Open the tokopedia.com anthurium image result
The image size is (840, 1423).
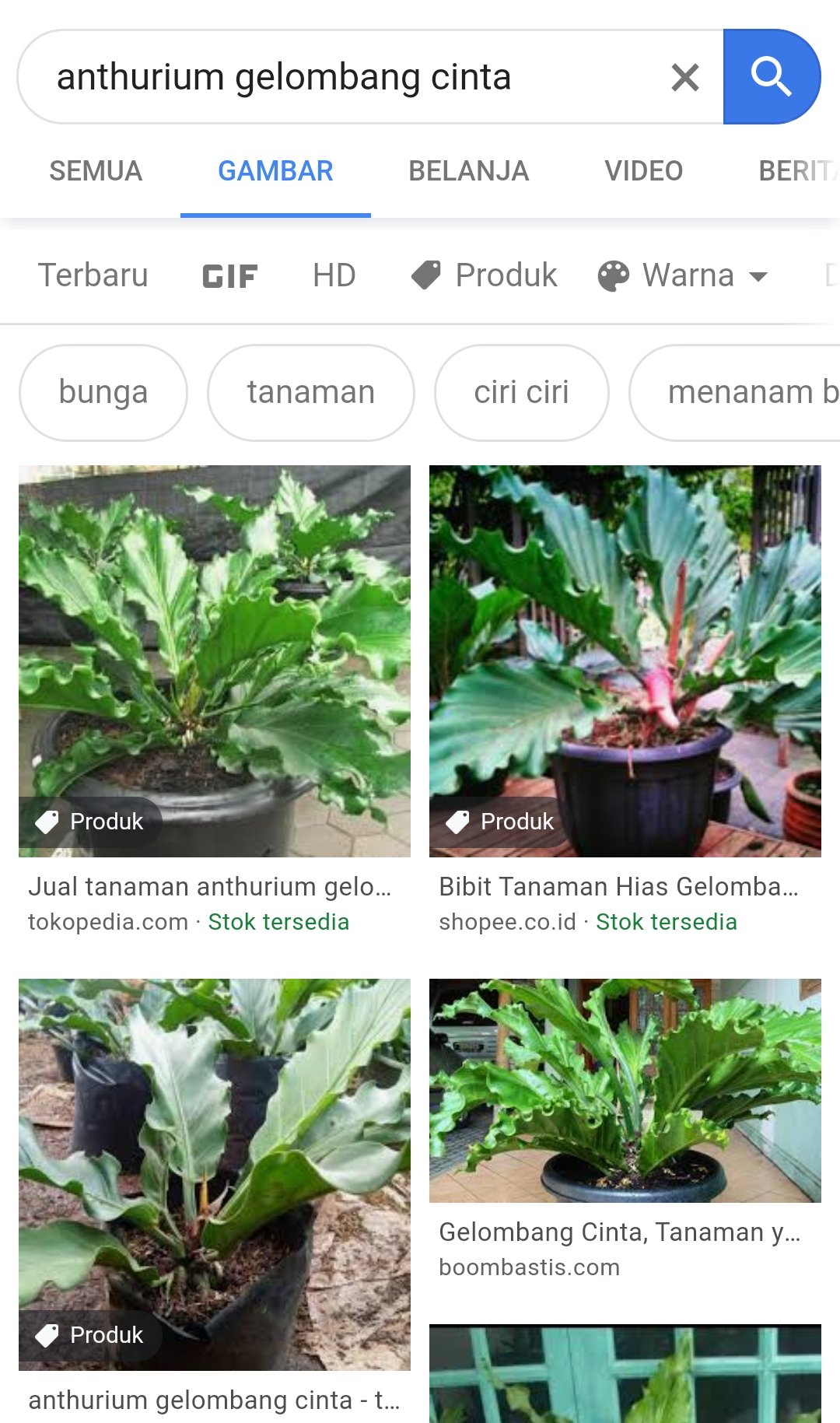(215, 661)
